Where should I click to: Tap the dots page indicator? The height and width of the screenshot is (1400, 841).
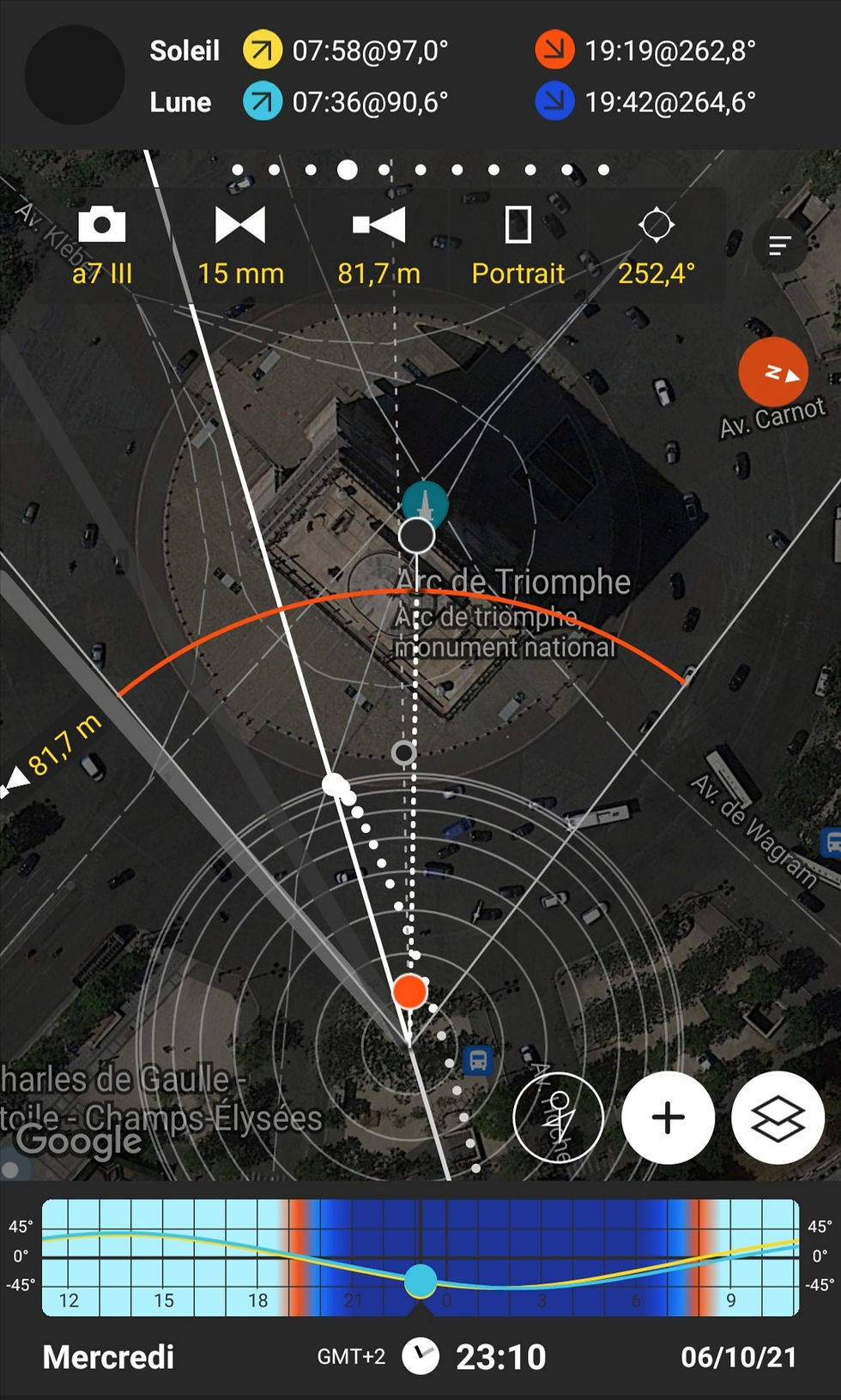pos(420,170)
